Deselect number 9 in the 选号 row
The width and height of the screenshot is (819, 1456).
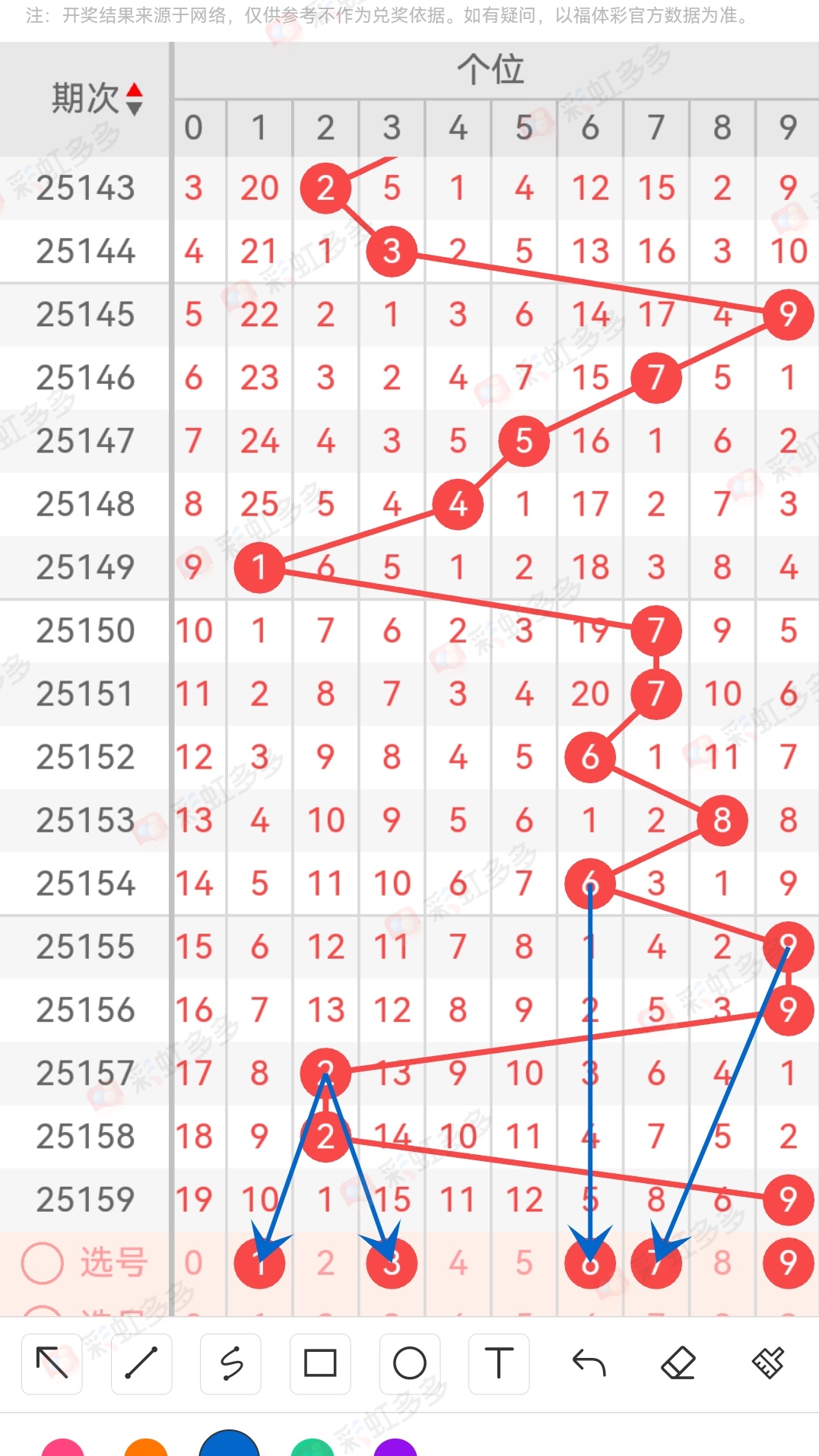tap(788, 1263)
